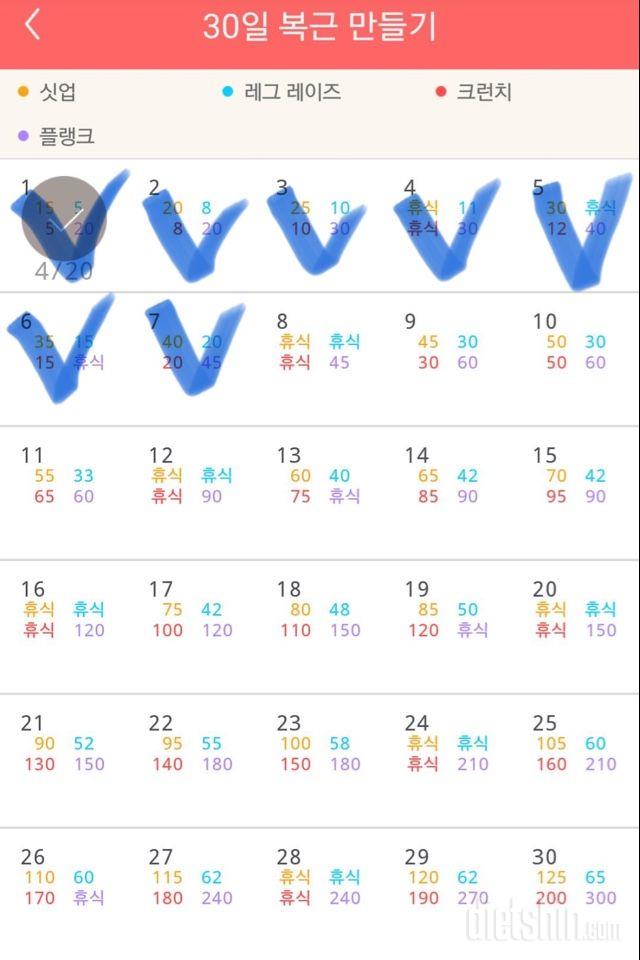The width and height of the screenshot is (640, 960).
Task: Select day 23 workout
Action: pyautogui.click(x=320, y=756)
